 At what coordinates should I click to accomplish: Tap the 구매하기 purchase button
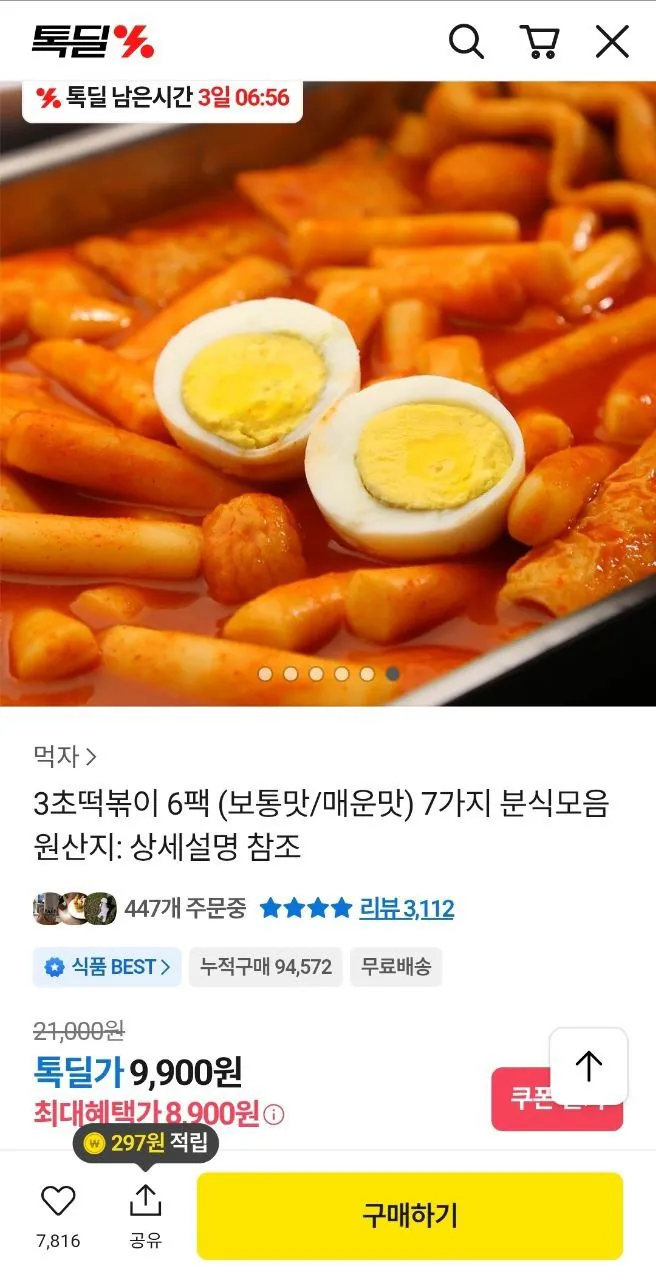409,1215
